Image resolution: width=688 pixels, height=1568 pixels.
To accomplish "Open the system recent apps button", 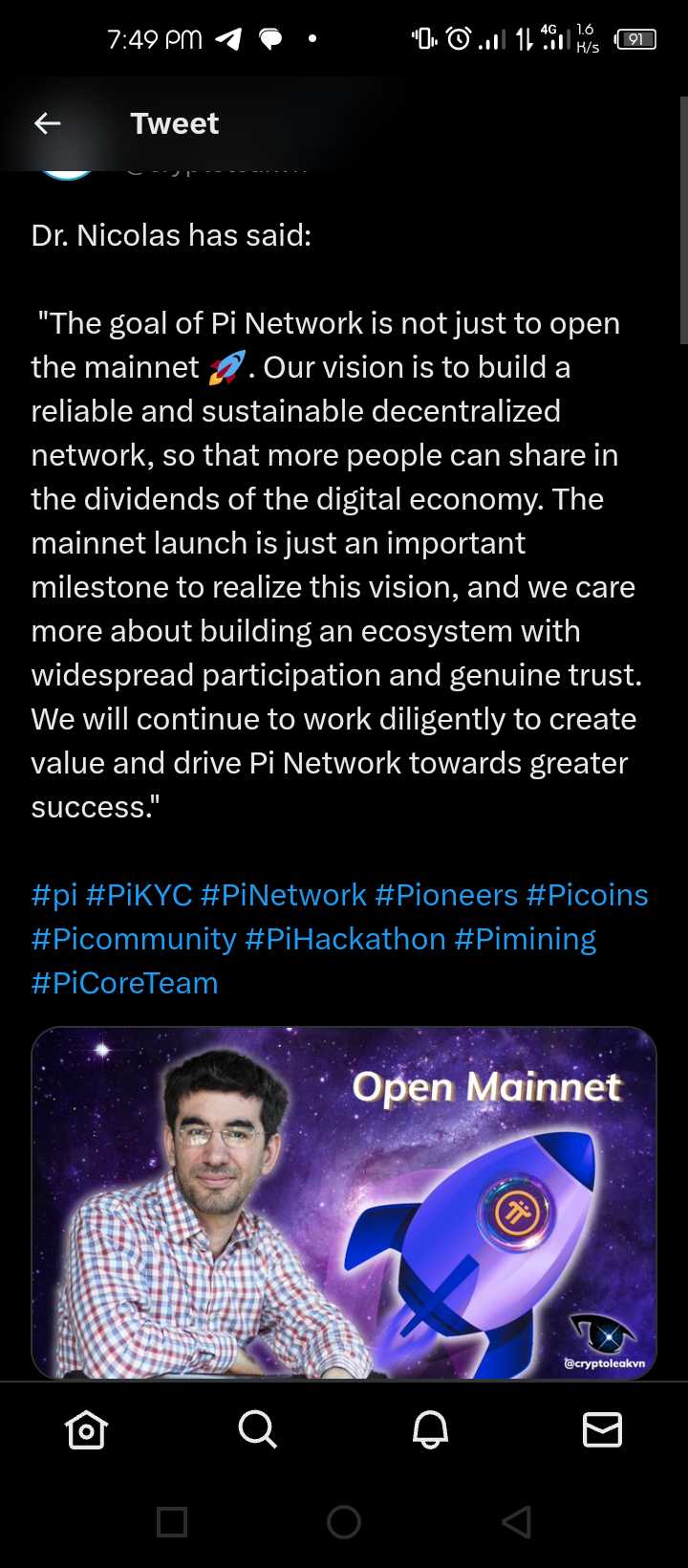I will point(172,1521).
